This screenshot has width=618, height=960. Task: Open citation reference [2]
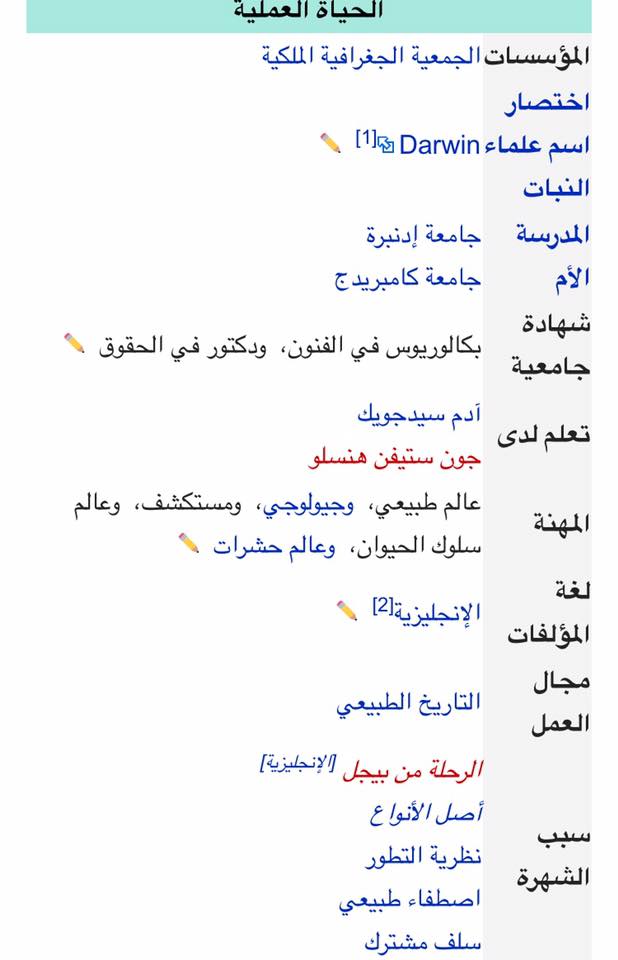click(383, 606)
